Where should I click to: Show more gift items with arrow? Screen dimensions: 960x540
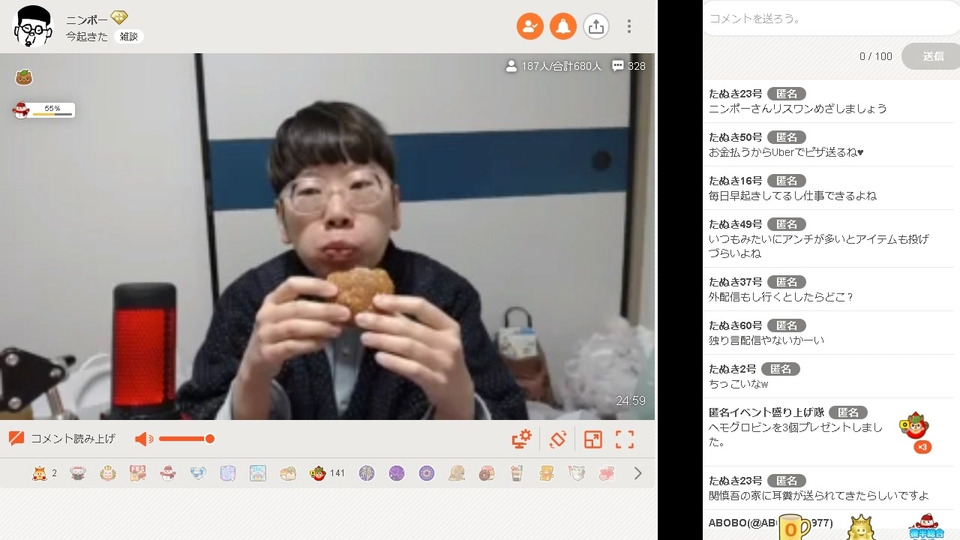click(x=638, y=473)
